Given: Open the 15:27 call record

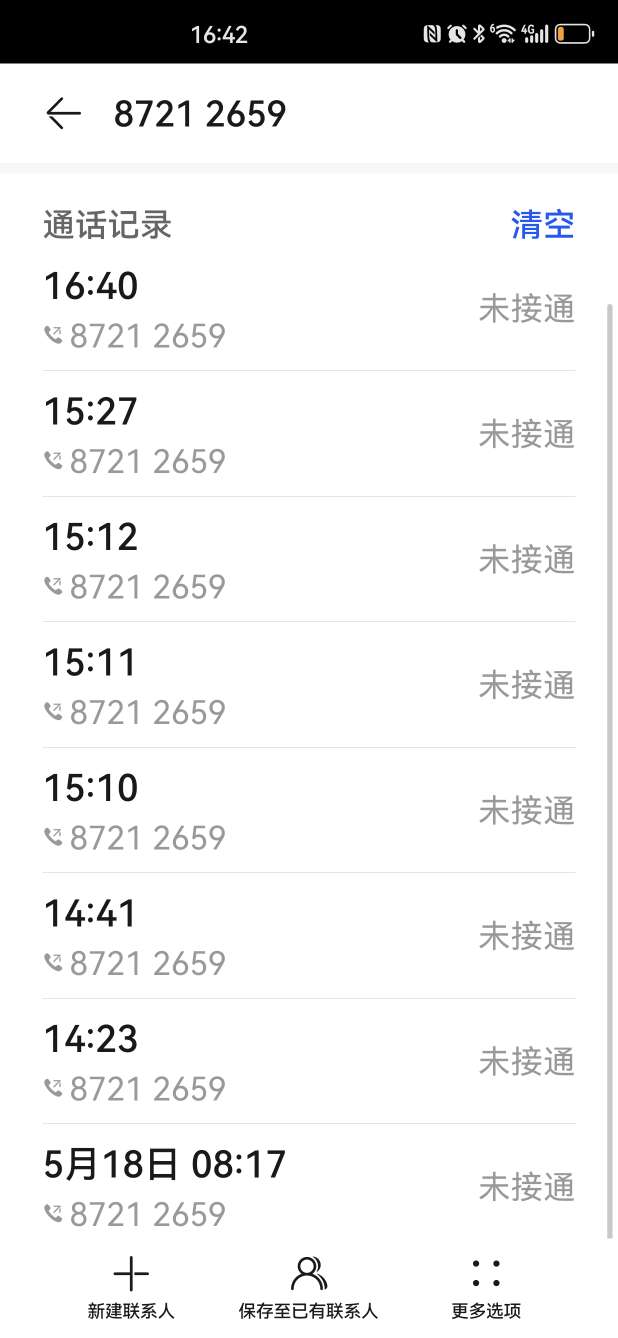Looking at the screenshot, I should [309, 434].
